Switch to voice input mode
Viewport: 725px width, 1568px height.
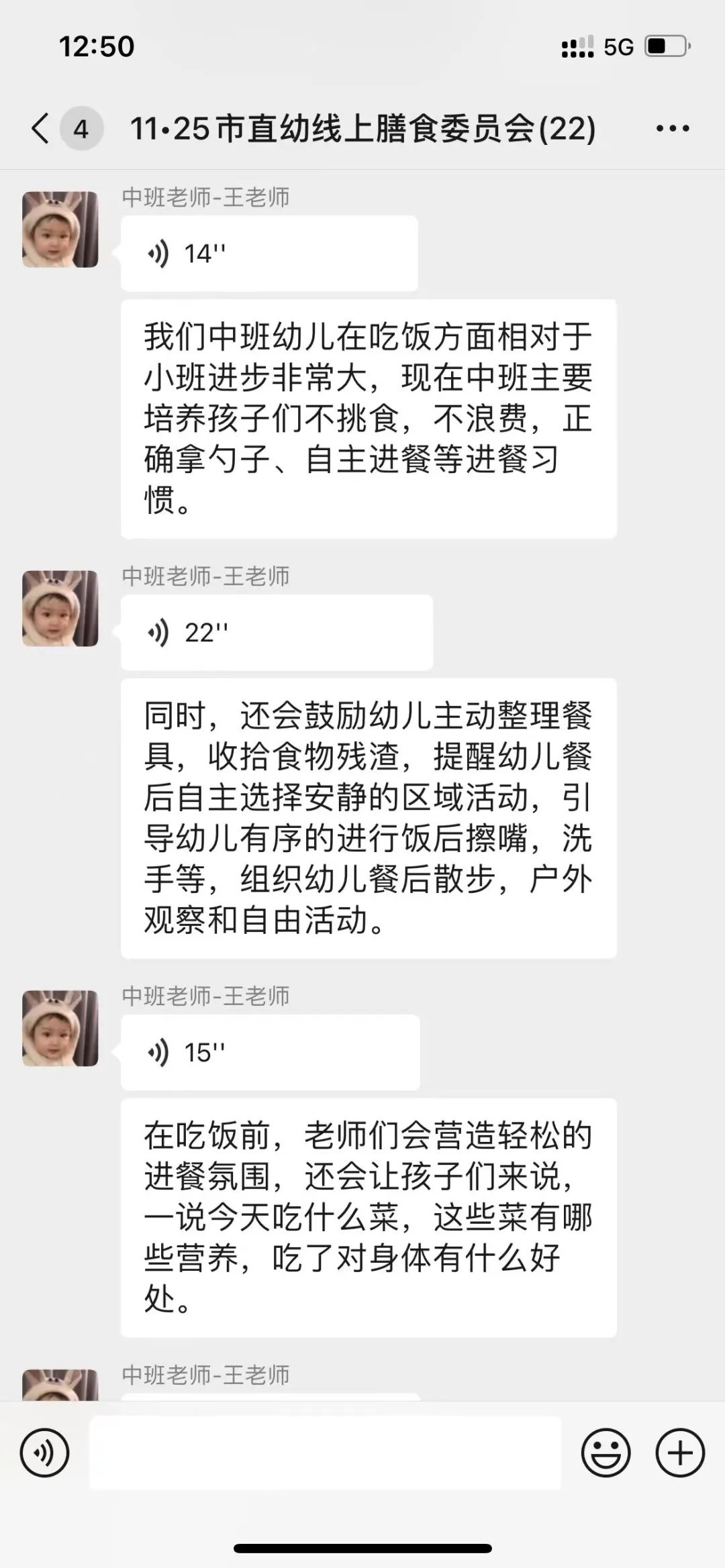[44, 1453]
